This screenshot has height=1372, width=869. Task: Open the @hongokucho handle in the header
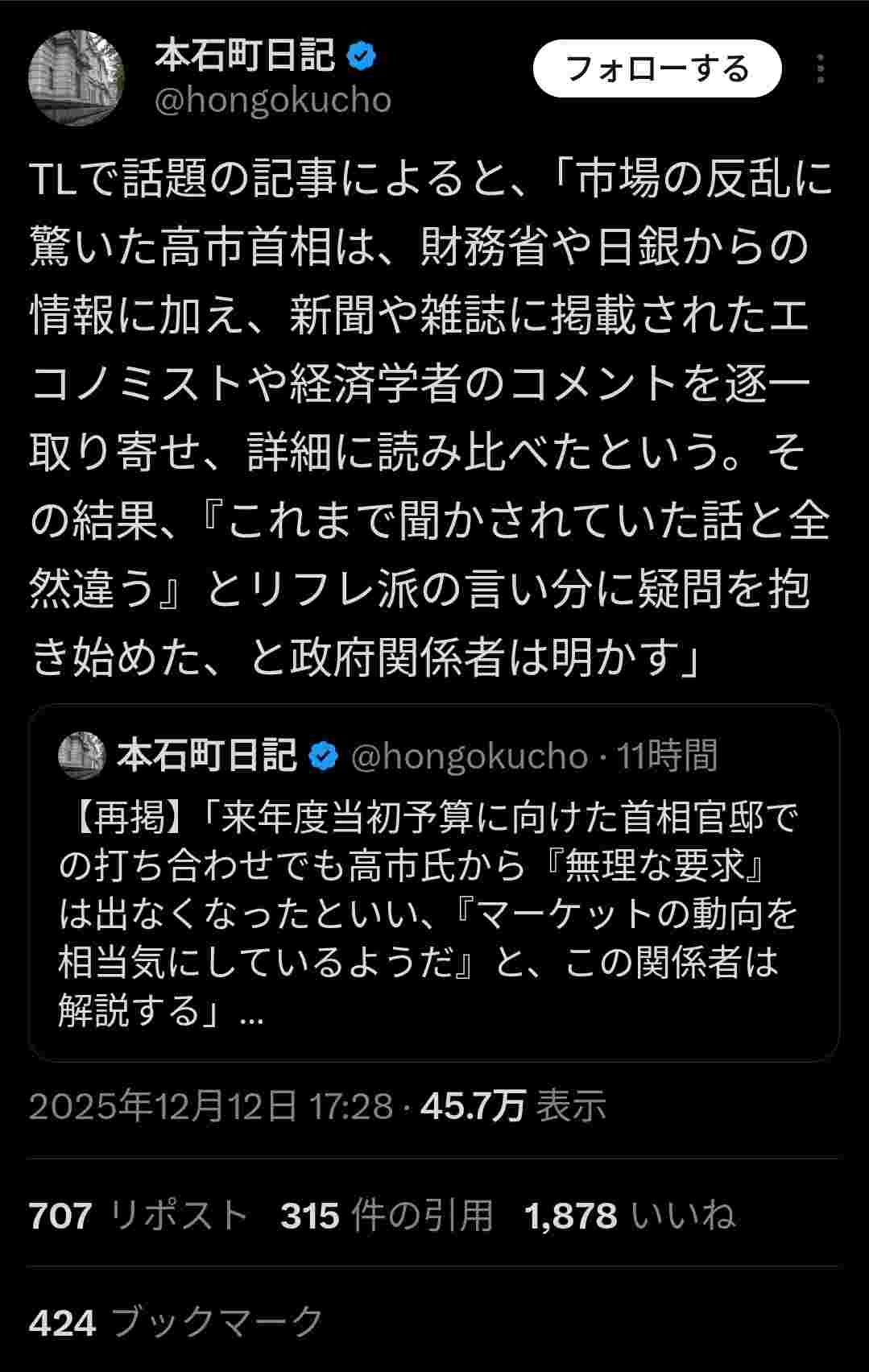point(273,101)
